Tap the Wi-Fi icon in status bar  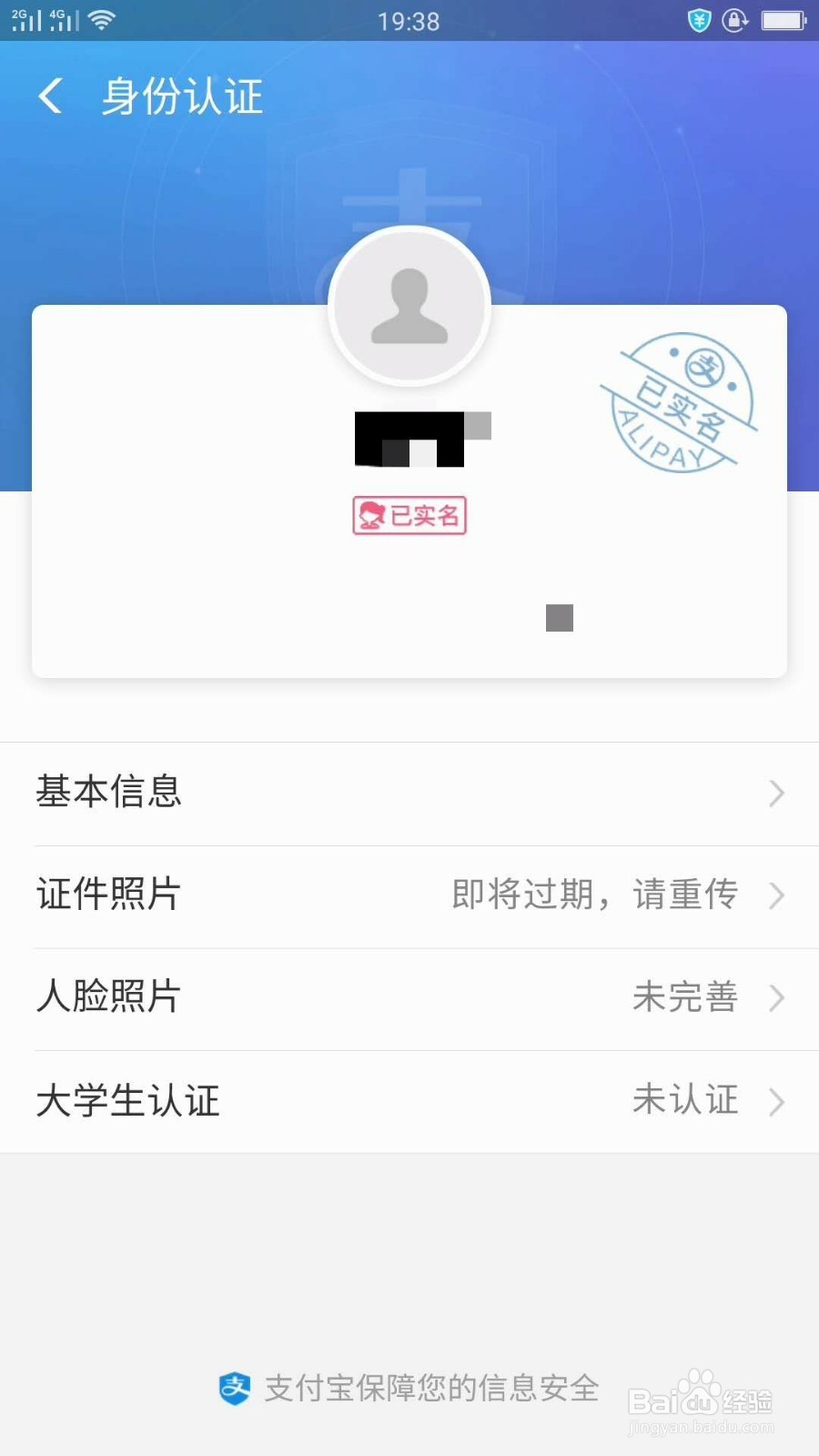100,20
